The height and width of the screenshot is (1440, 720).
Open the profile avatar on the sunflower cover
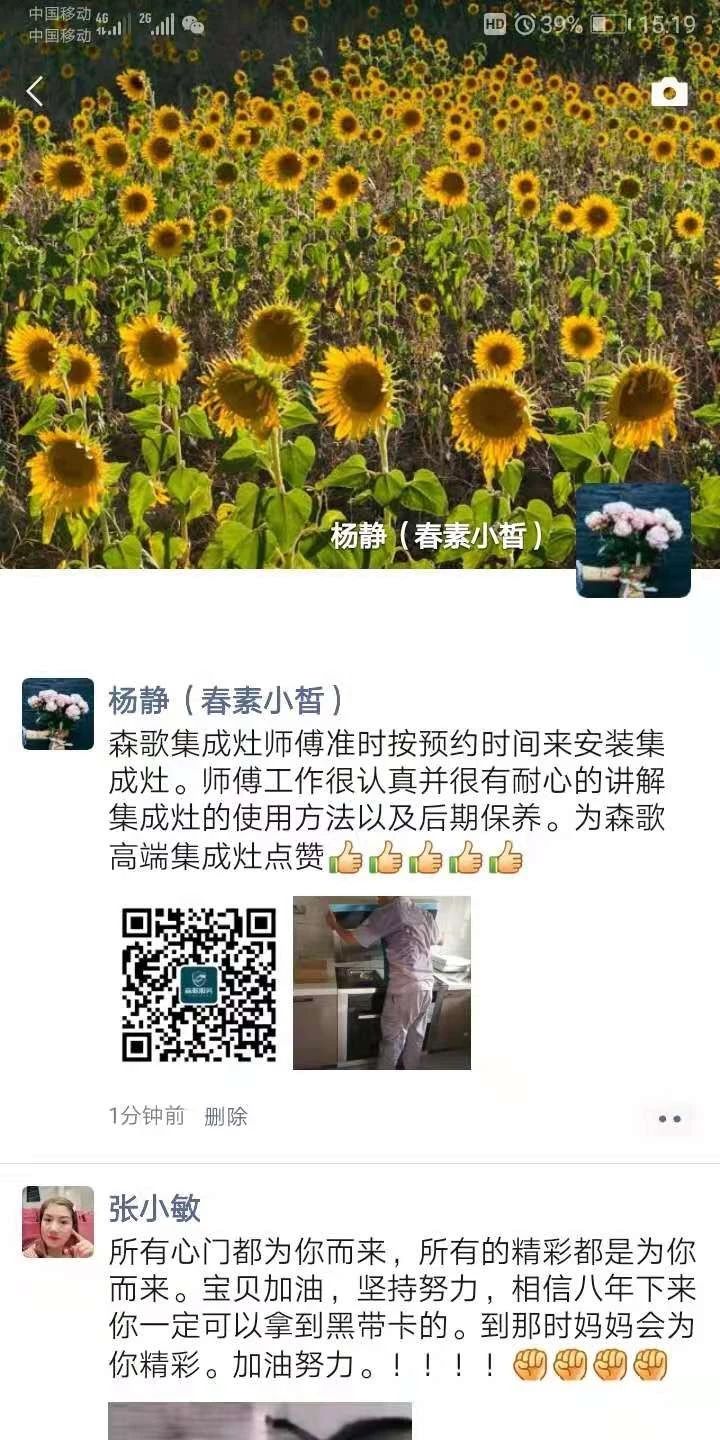click(x=633, y=540)
